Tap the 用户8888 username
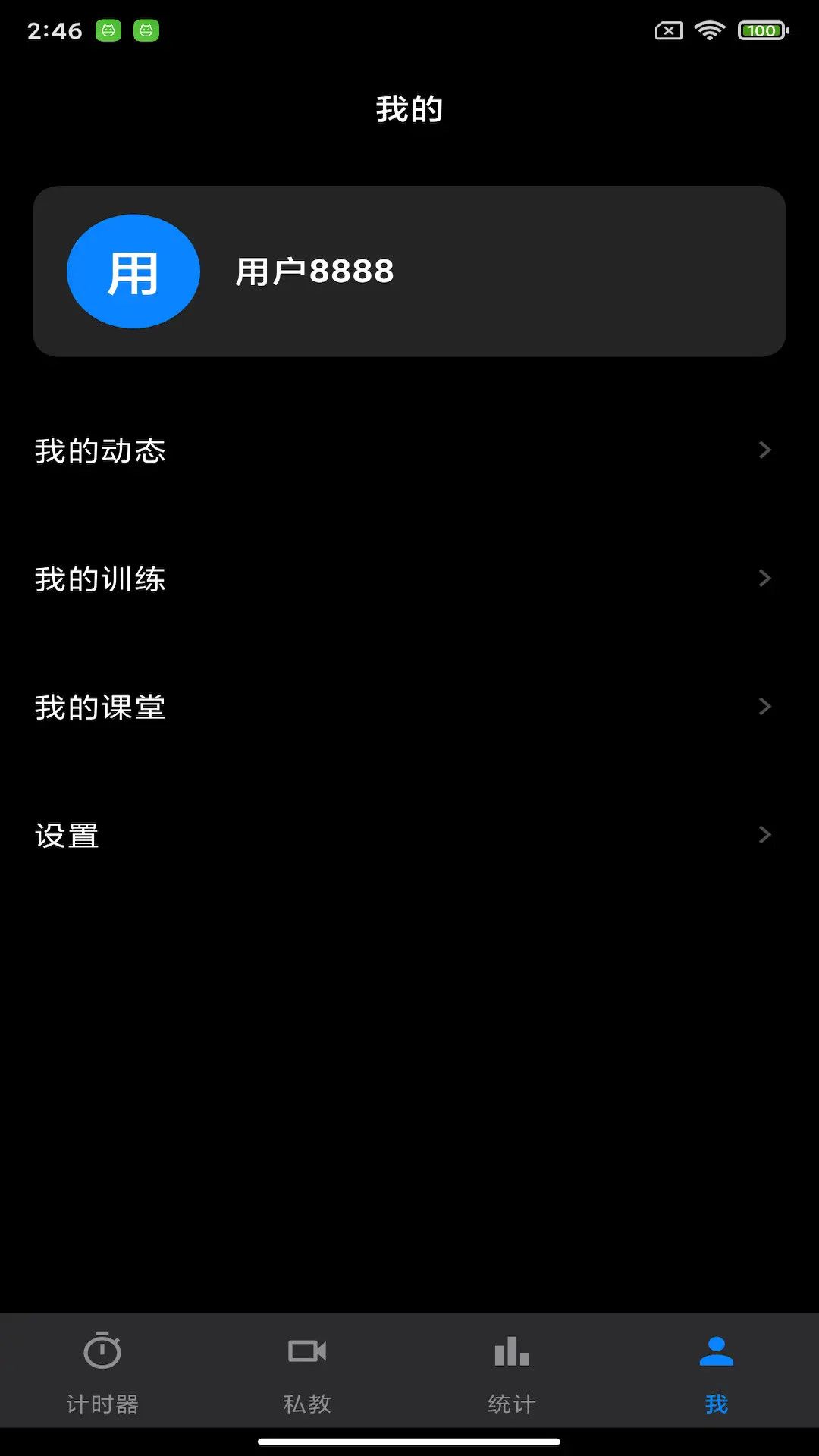Screen dimensions: 819x1456 pyautogui.click(x=313, y=271)
